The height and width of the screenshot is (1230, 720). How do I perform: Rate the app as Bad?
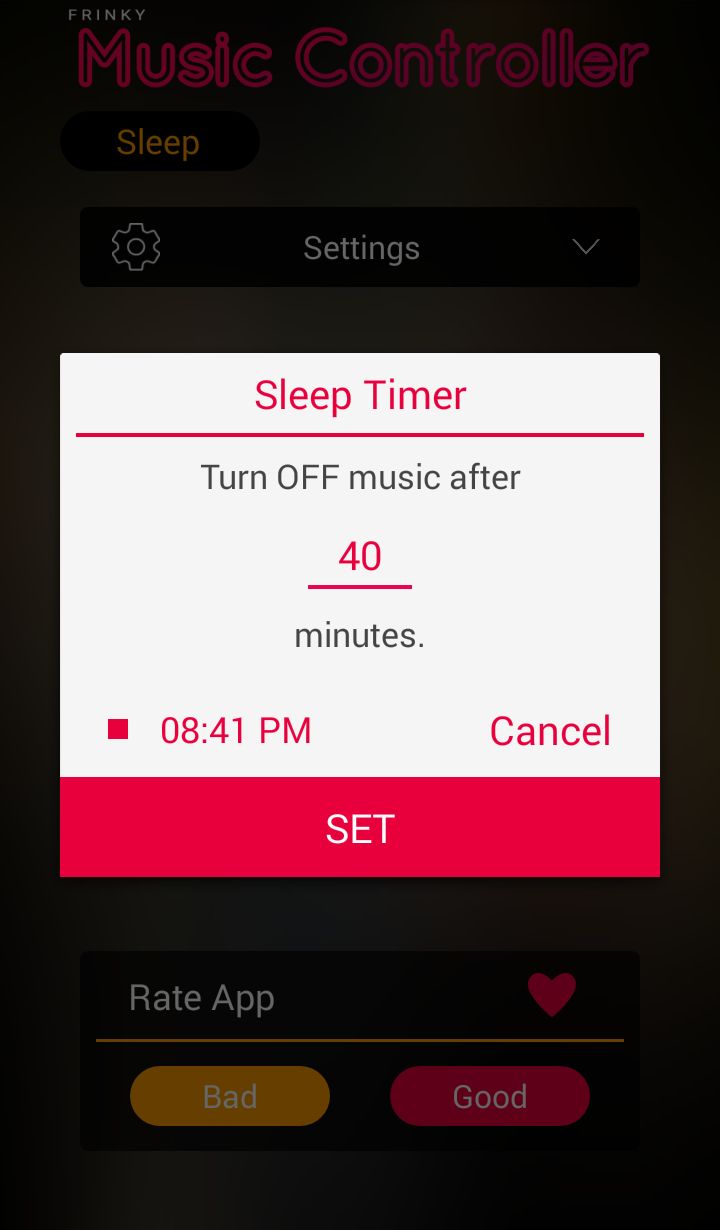230,1096
